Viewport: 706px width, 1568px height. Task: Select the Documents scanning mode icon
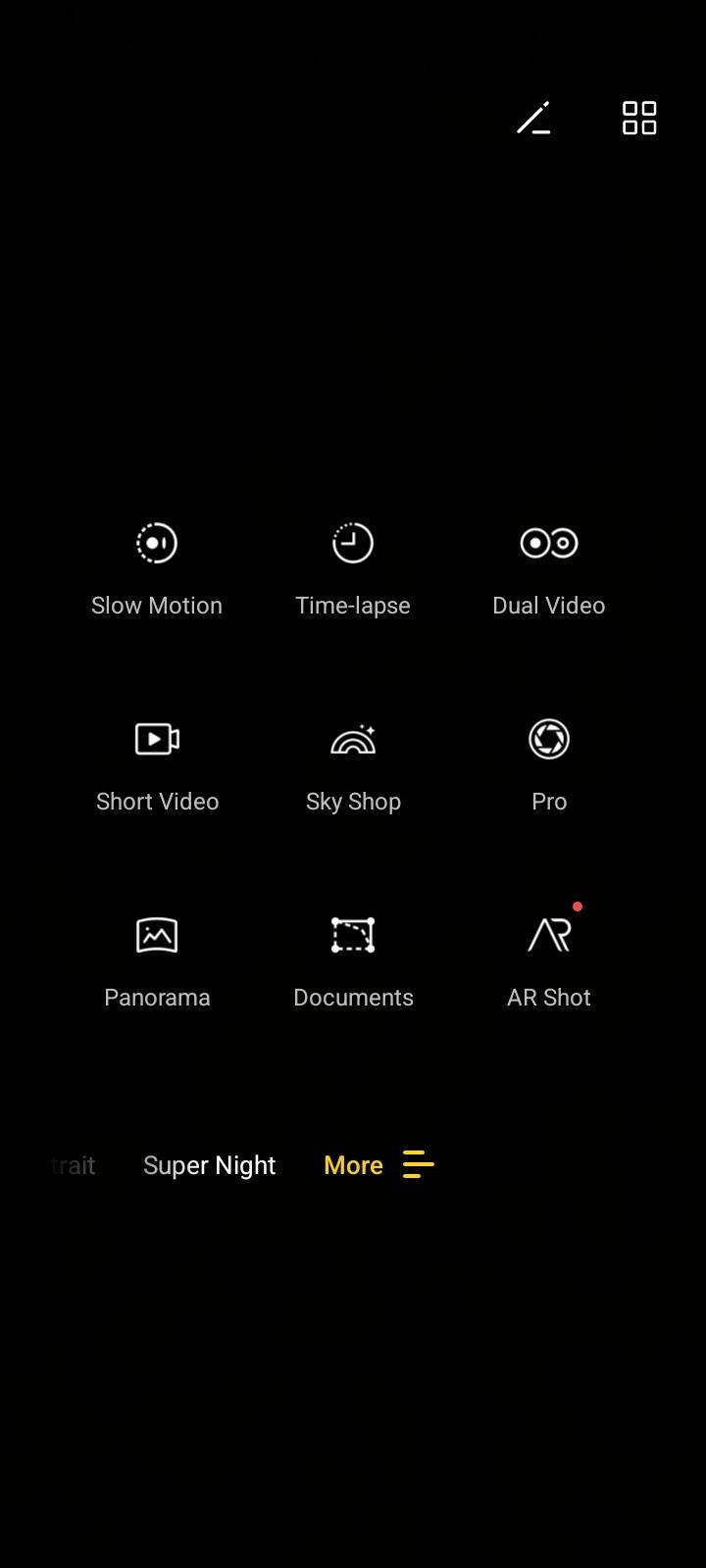[353, 935]
